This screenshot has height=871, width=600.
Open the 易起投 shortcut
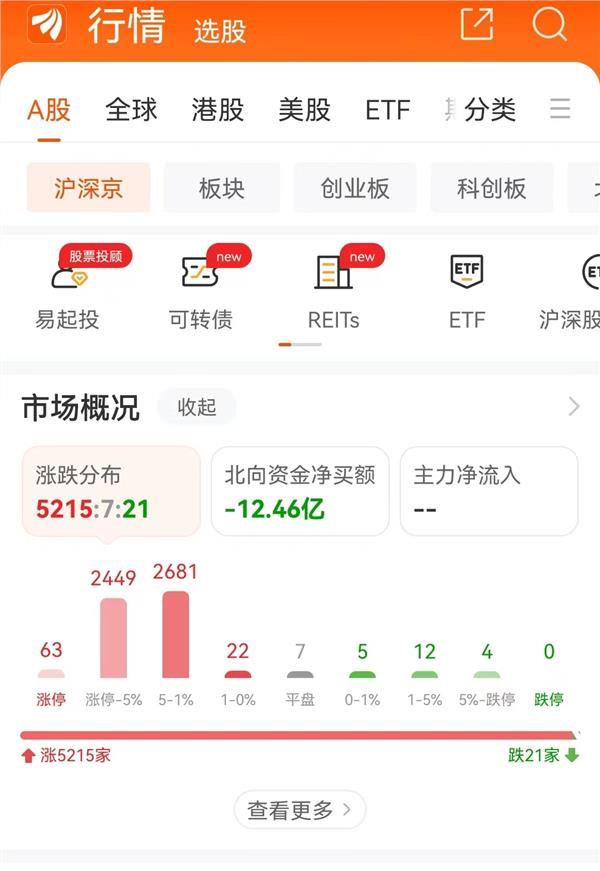pos(68,292)
